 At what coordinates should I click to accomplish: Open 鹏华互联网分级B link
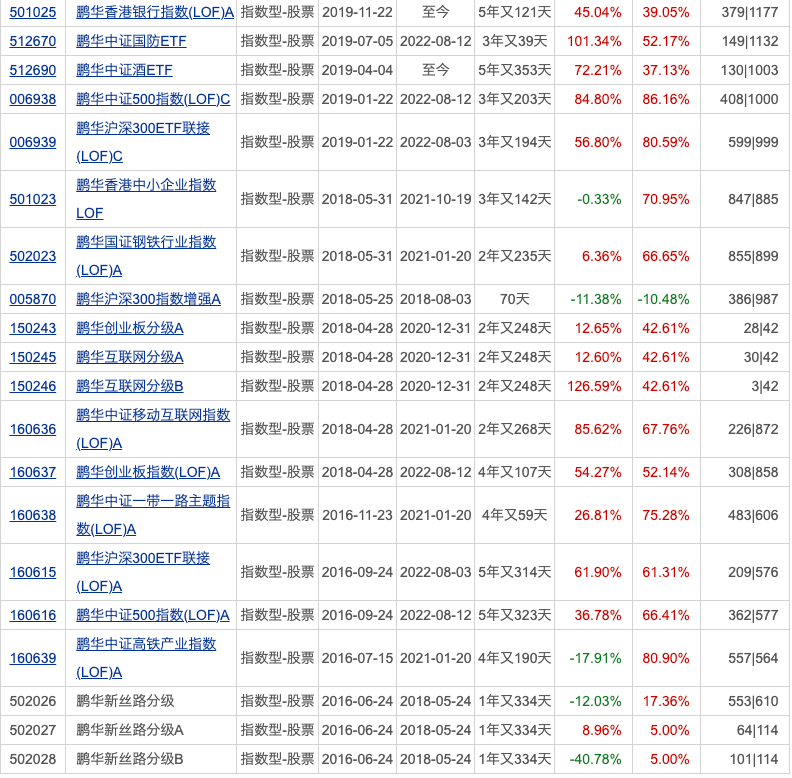pyautogui.click(x=130, y=386)
